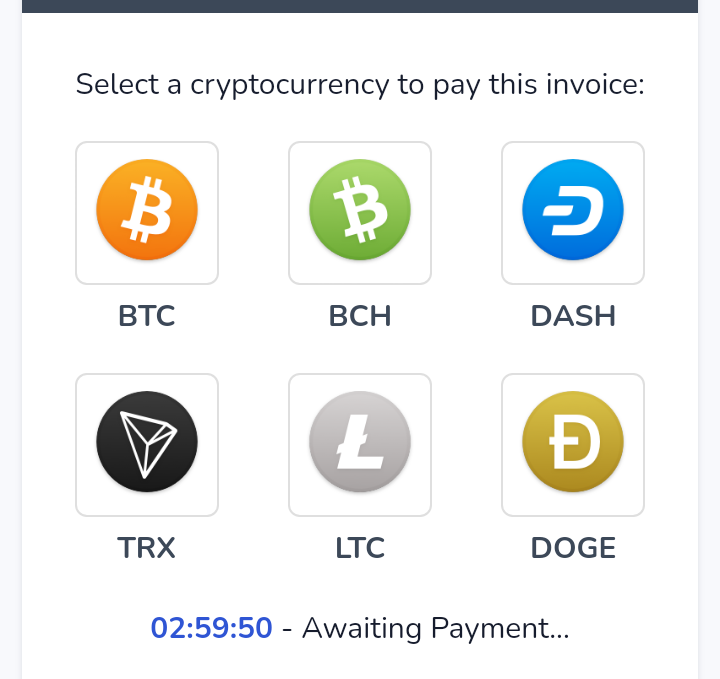Choose DOGE to pay the invoice

pyautogui.click(x=573, y=444)
